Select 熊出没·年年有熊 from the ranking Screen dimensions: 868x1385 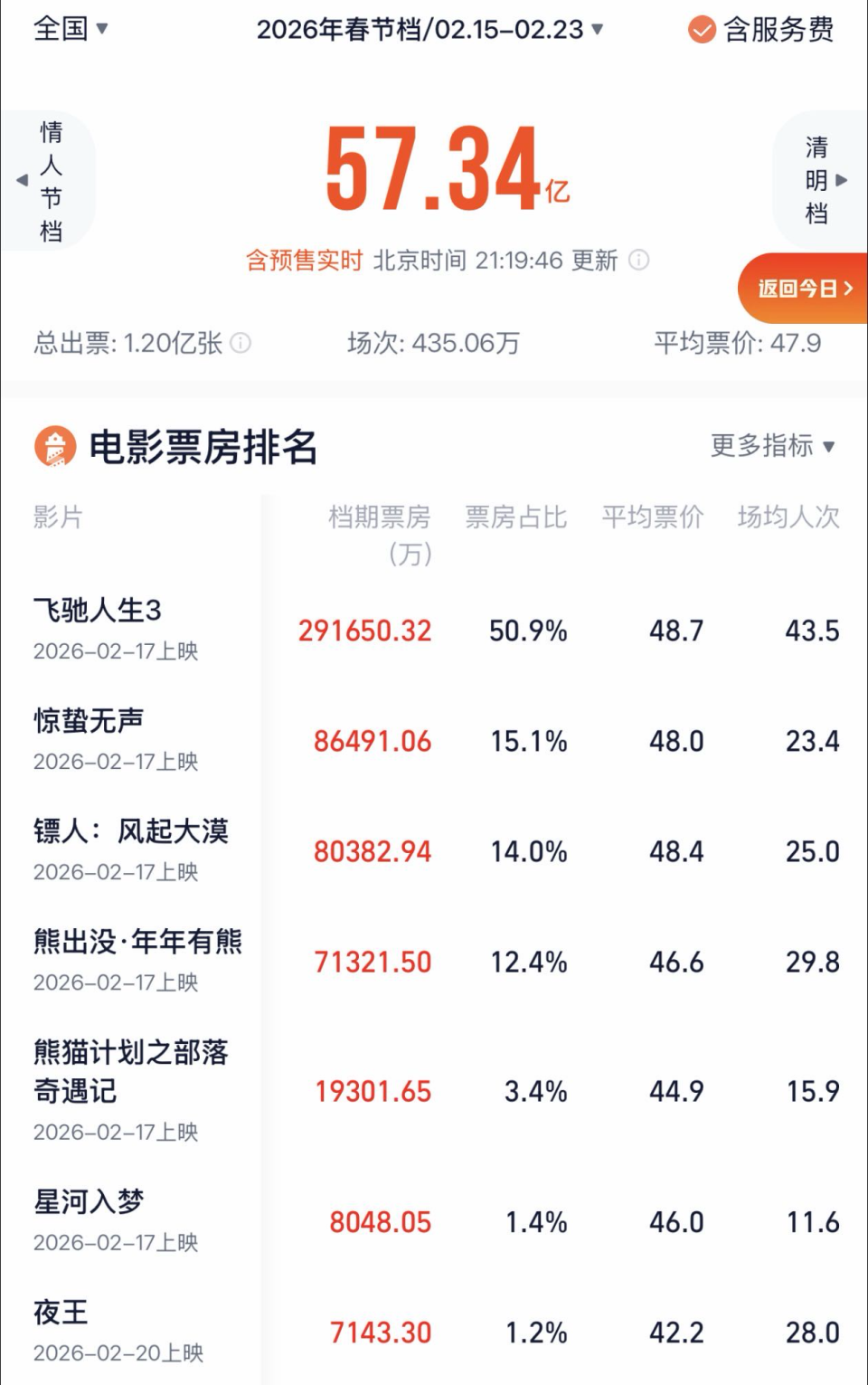(138, 942)
